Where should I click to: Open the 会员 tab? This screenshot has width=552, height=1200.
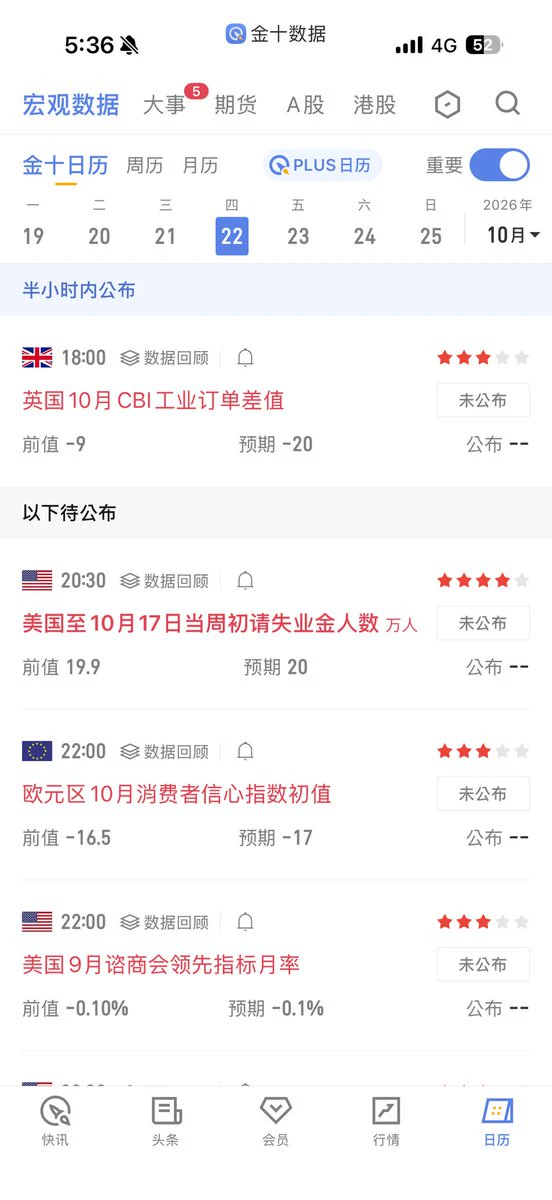(x=275, y=1122)
